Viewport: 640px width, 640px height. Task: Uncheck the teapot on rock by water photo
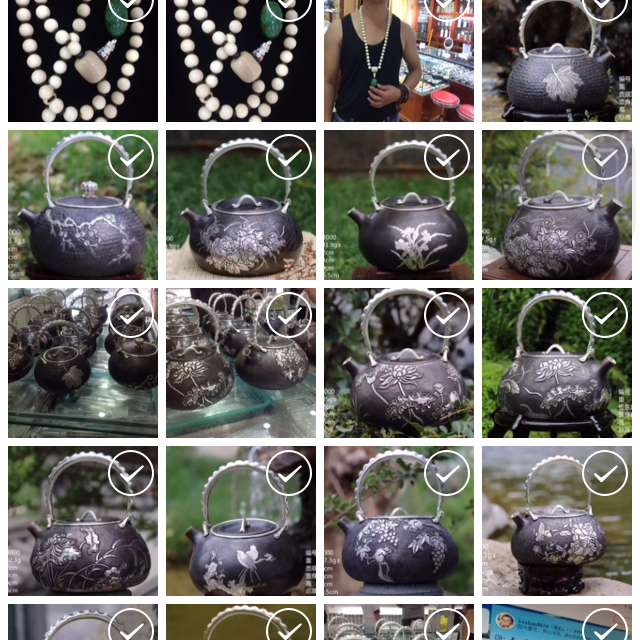pyautogui.click(x=605, y=473)
